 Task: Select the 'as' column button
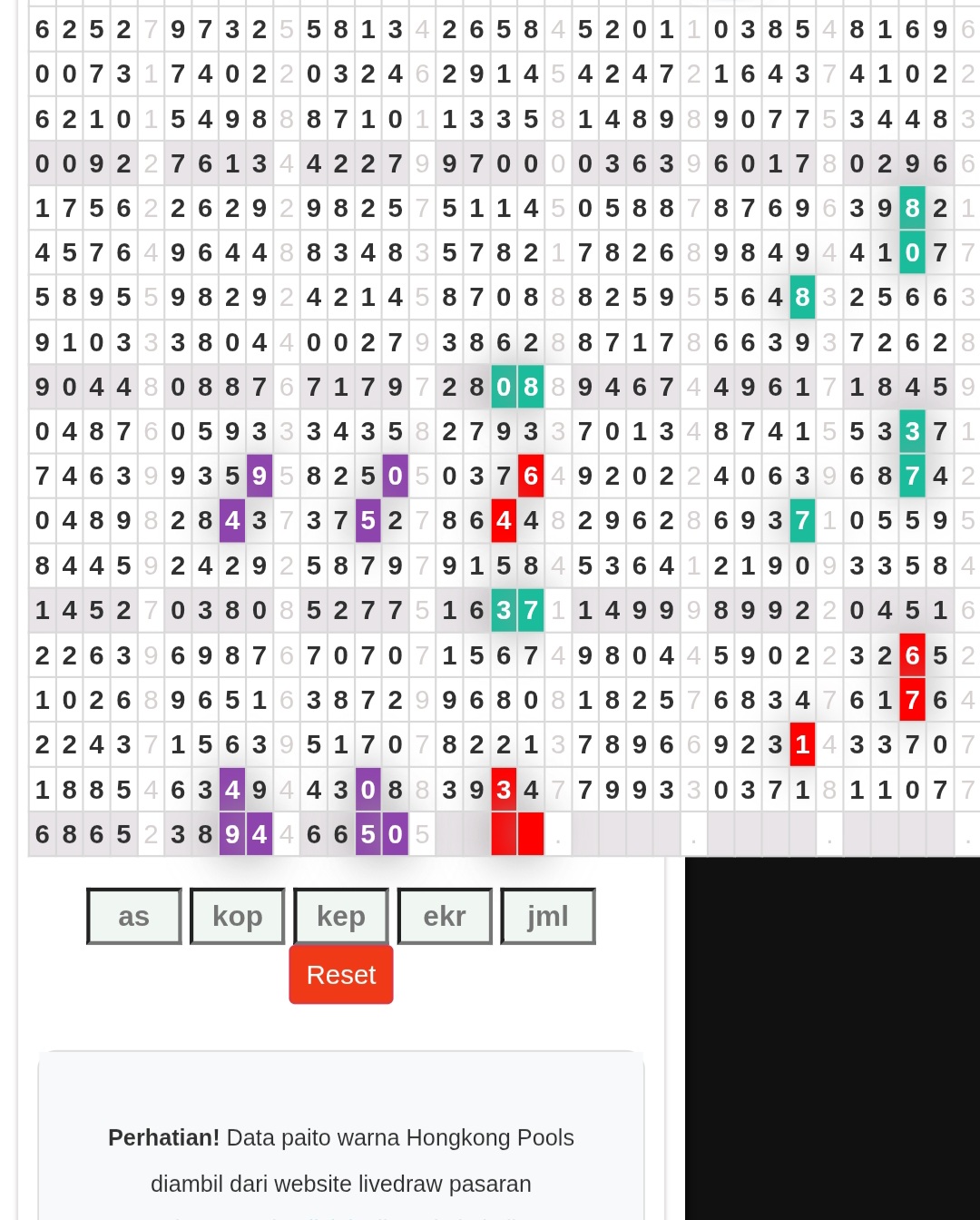point(134,916)
